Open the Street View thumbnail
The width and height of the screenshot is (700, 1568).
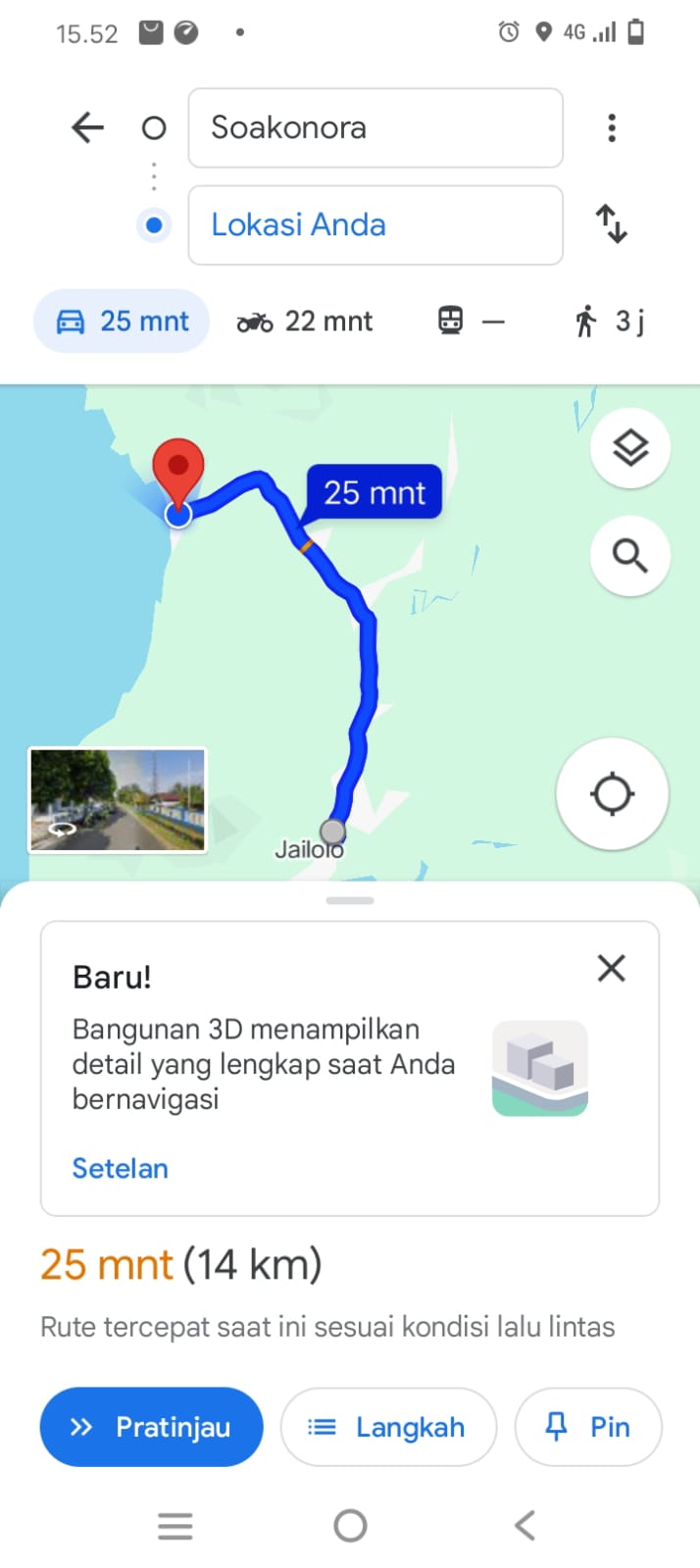coord(118,799)
